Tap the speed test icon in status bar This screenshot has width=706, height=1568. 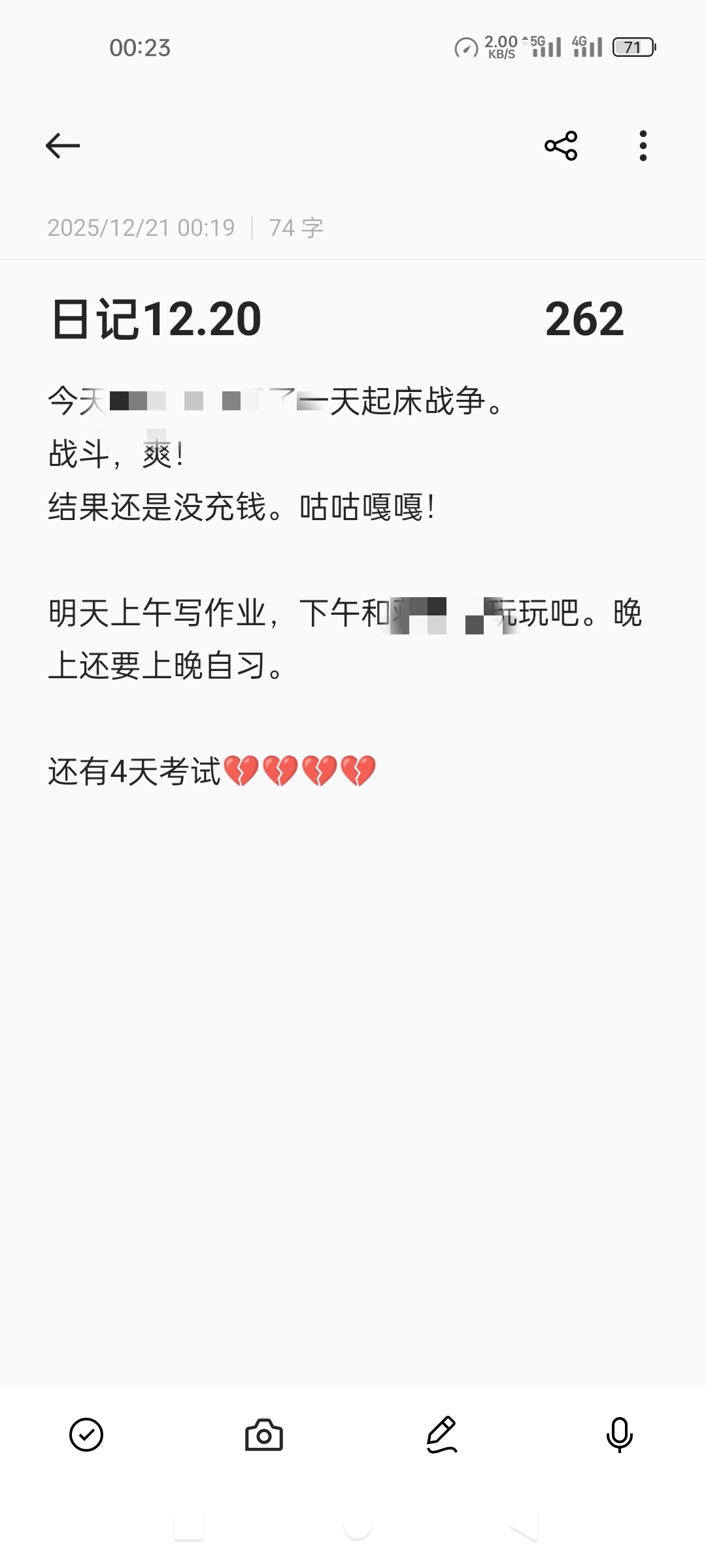coord(465,46)
